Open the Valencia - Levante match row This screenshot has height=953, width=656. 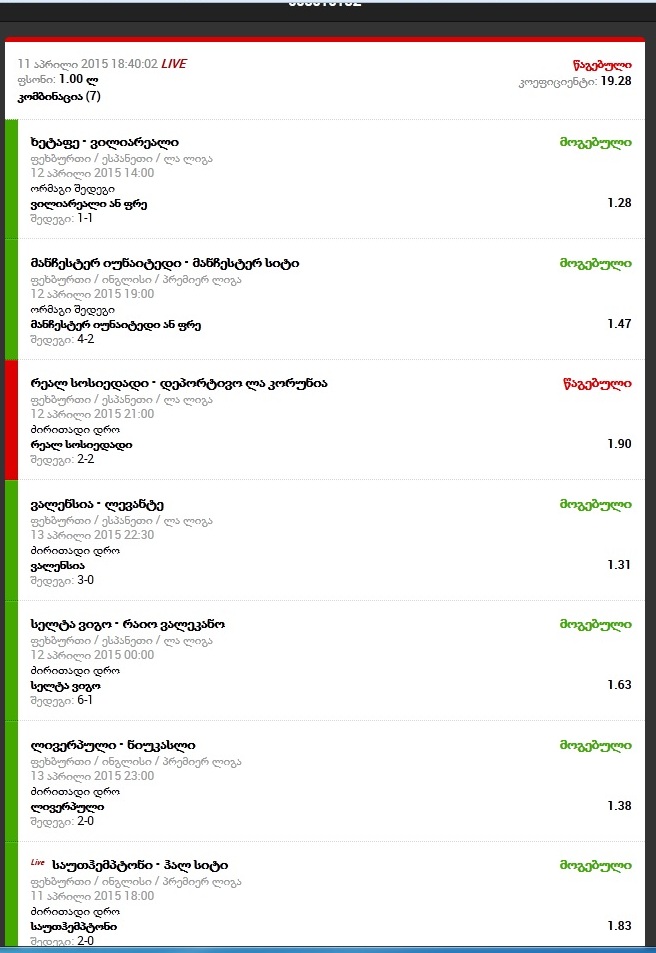point(98,504)
